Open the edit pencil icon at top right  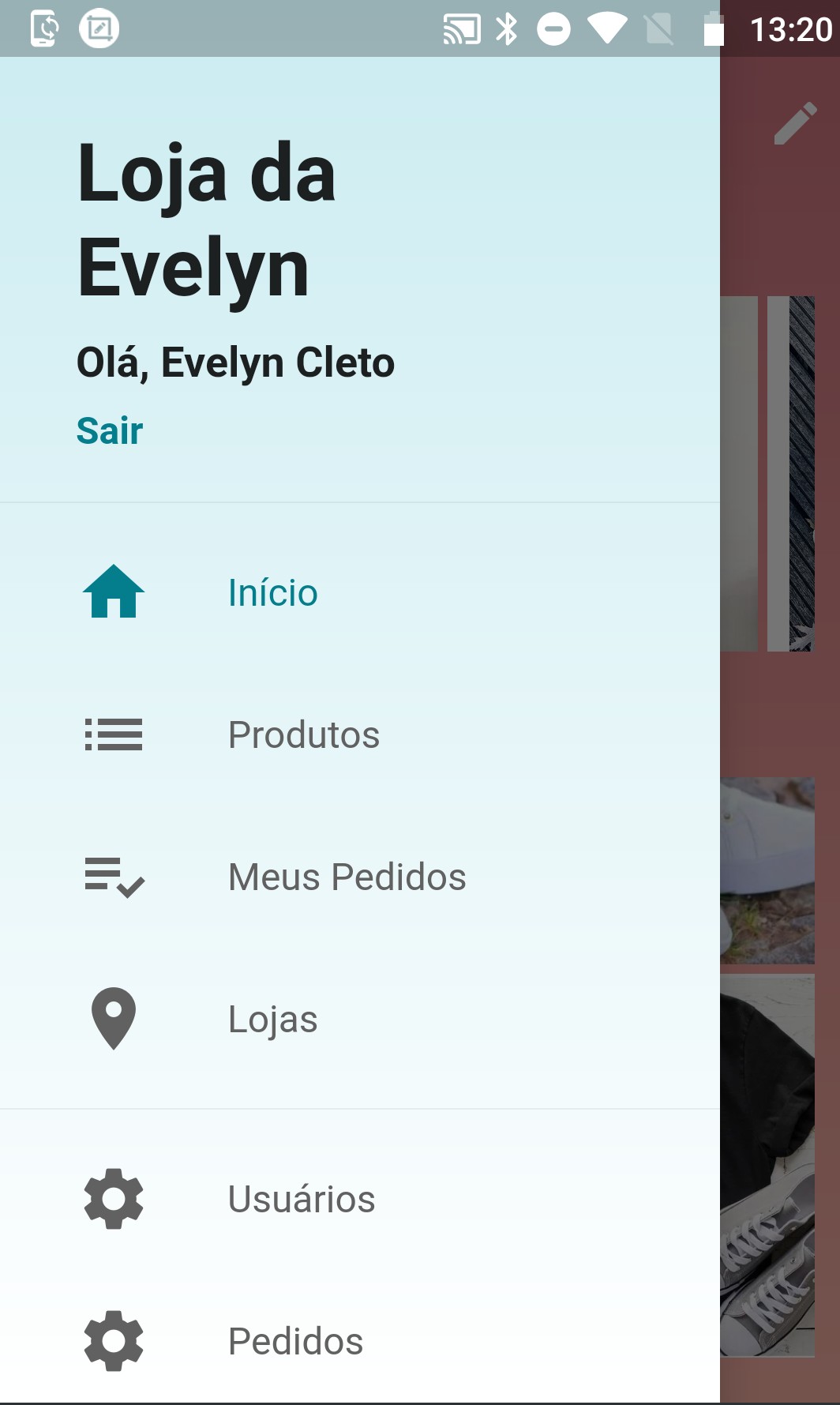tap(797, 123)
